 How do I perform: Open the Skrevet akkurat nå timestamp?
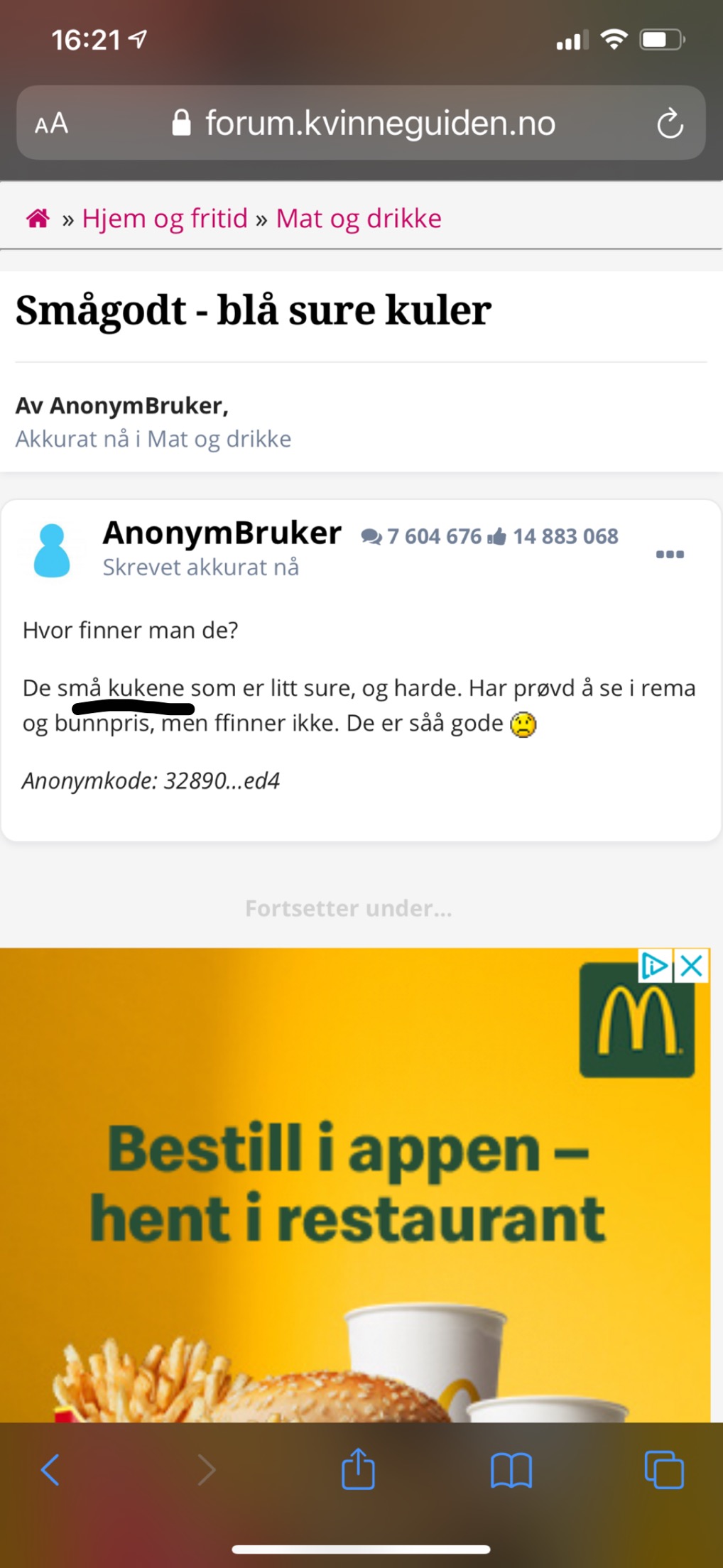point(201,567)
